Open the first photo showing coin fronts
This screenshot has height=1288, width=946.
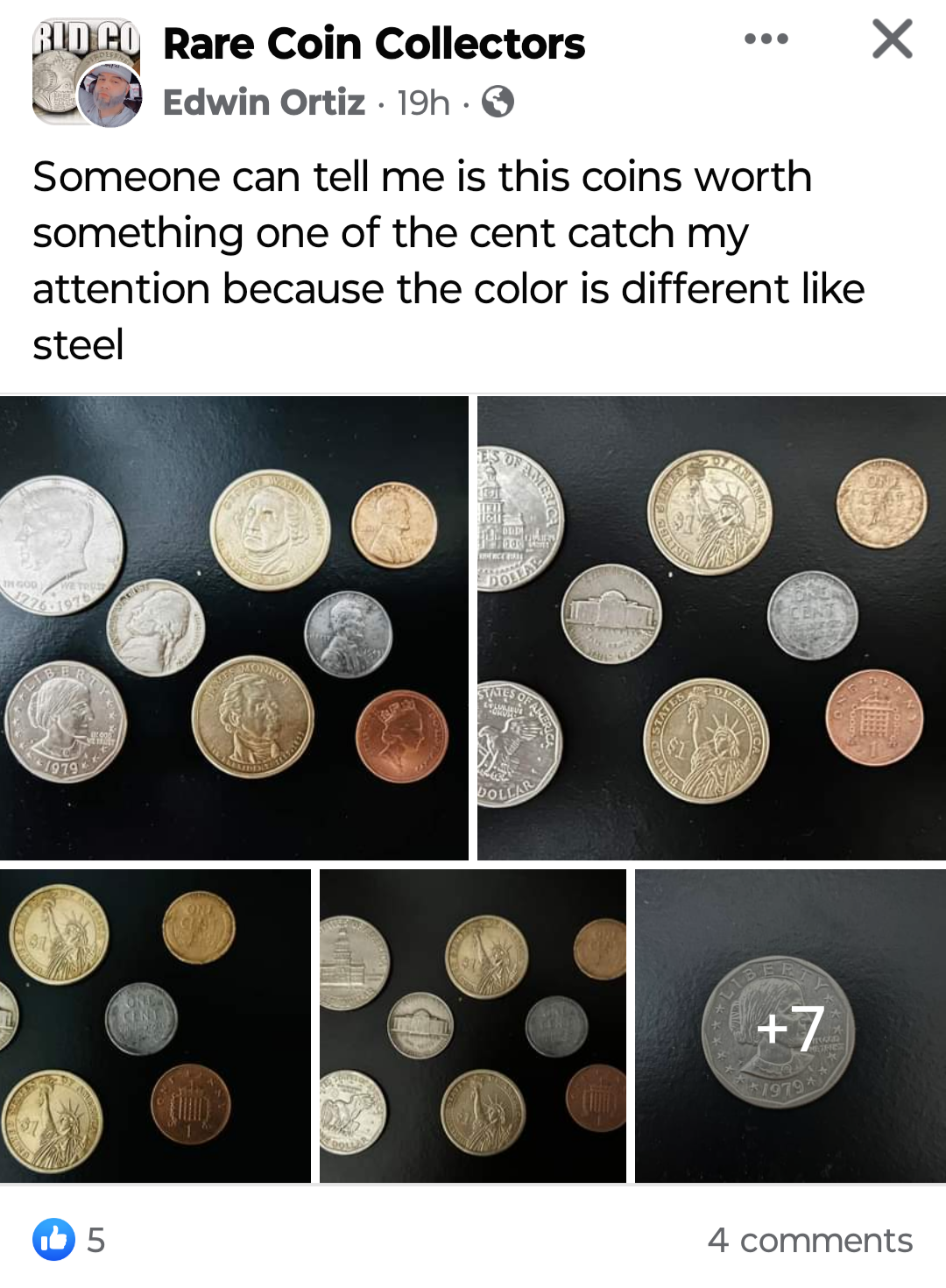pos(234,627)
